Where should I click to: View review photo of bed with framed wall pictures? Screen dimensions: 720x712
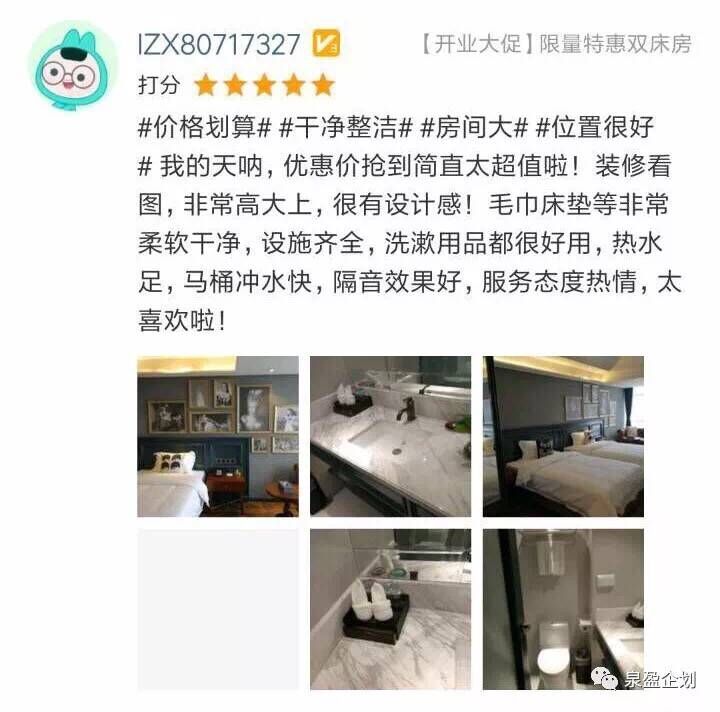coord(218,436)
